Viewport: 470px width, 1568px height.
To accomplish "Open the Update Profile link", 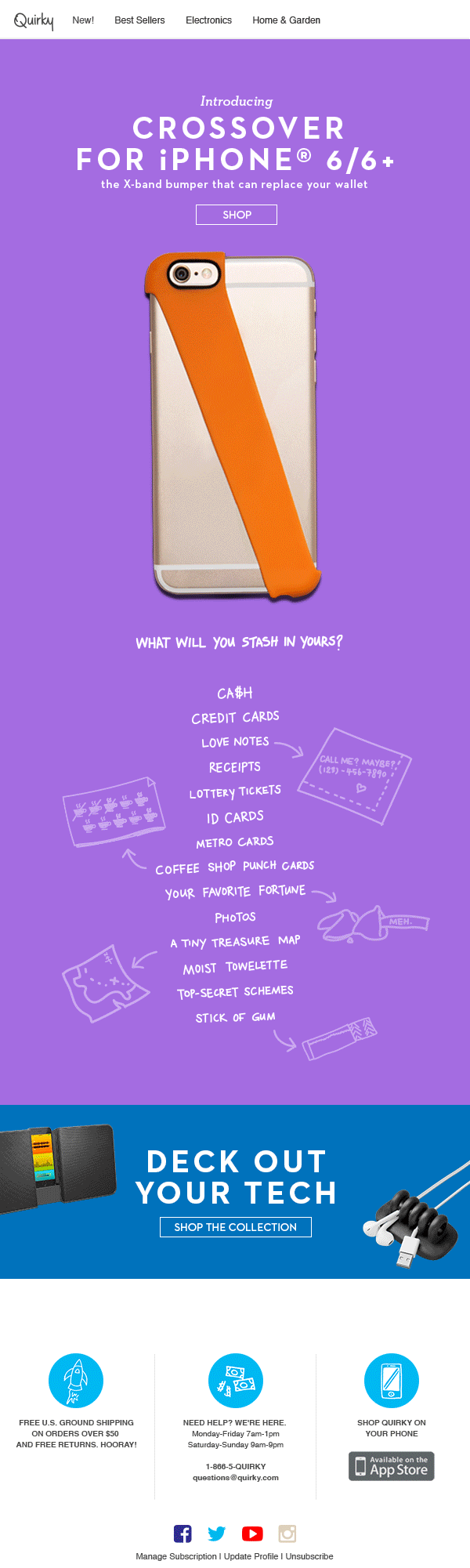I will (251, 1556).
